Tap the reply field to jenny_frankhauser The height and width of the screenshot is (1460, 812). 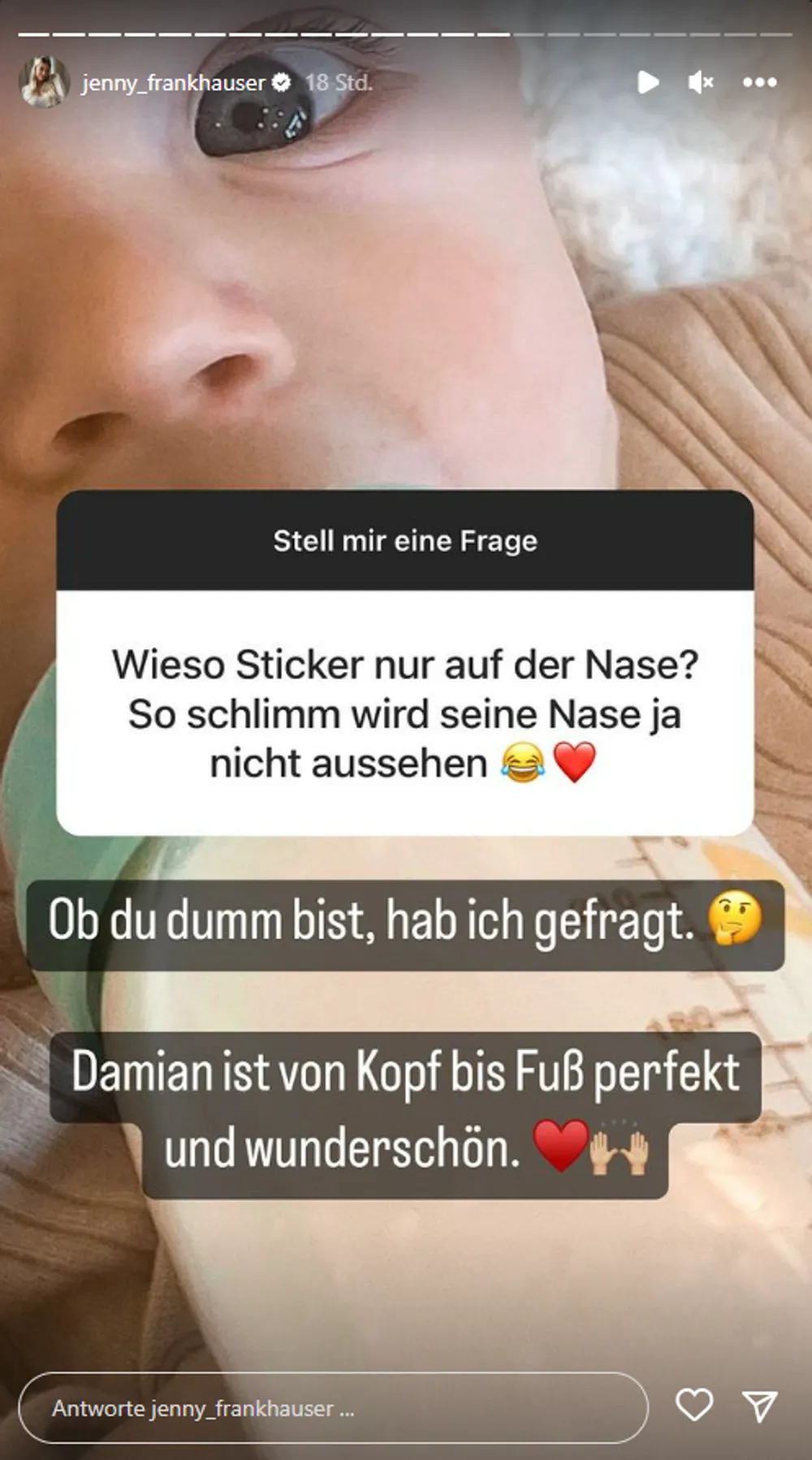coord(333,1408)
